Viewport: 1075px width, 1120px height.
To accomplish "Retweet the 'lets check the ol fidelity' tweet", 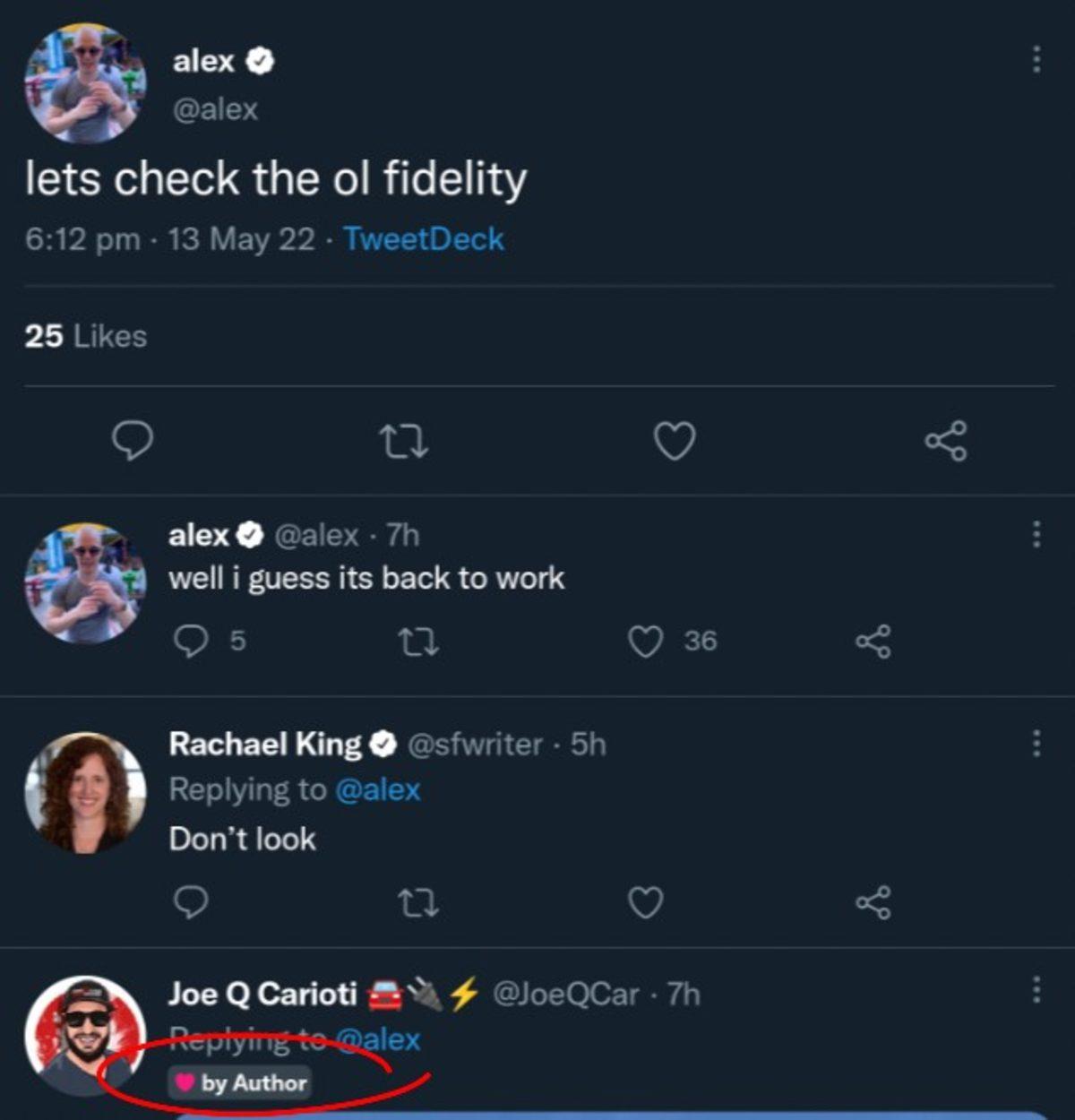I will [403, 442].
